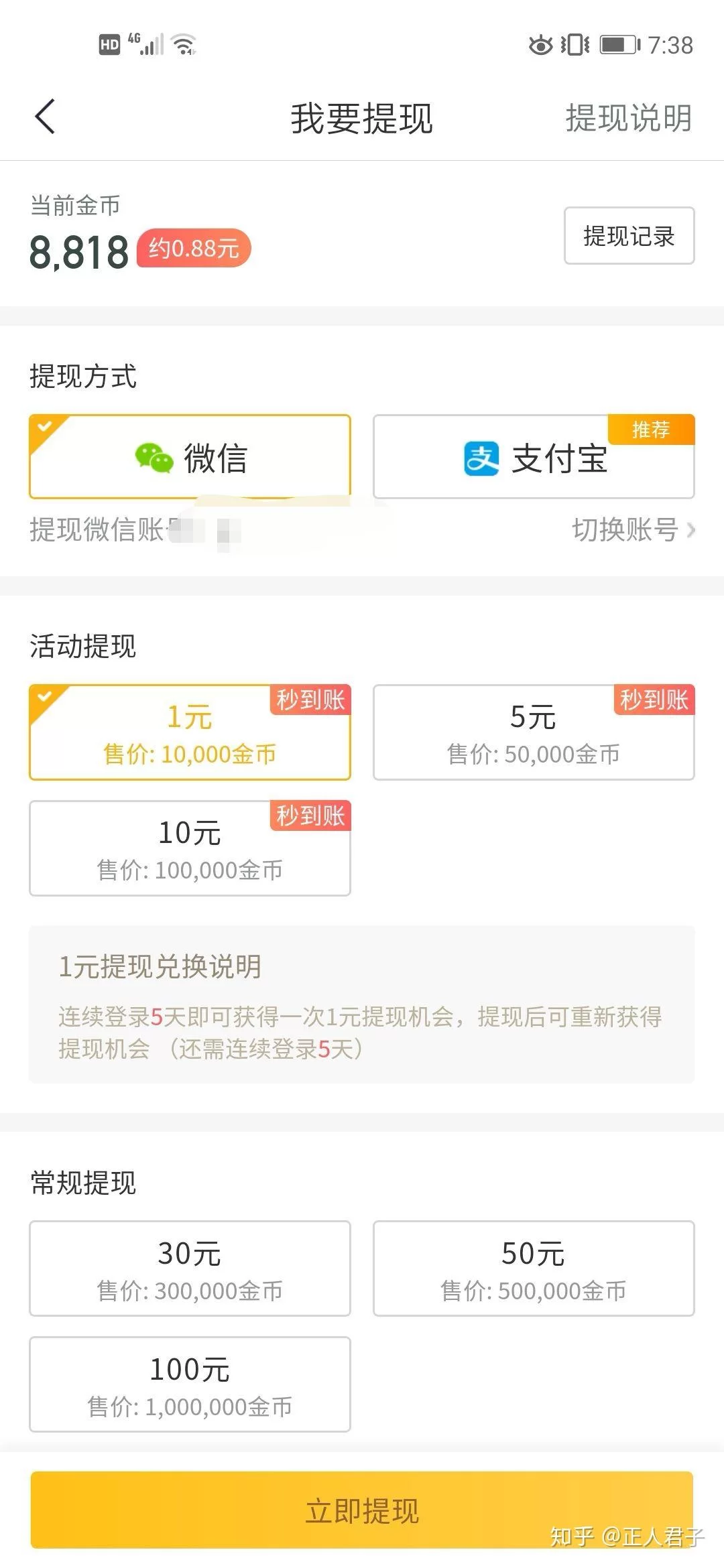724x1568 pixels.
Task: Choose 支付宝 as withdrawal method
Action: pyautogui.click(x=534, y=457)
